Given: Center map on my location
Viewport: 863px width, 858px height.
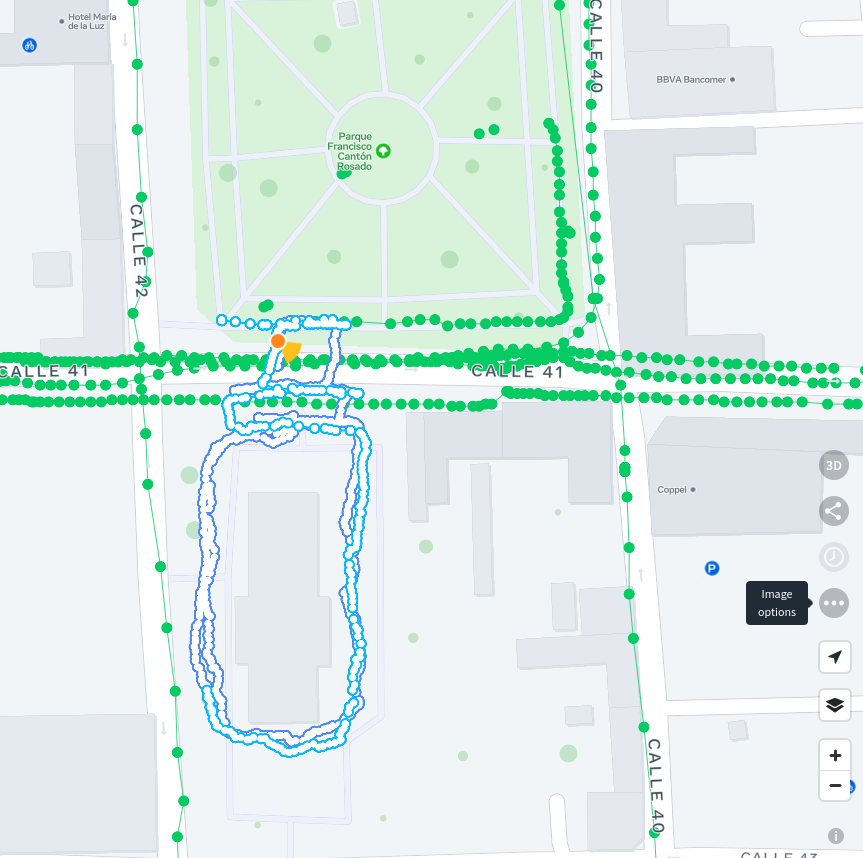Looking at the screenshot, I should (835, 657).
